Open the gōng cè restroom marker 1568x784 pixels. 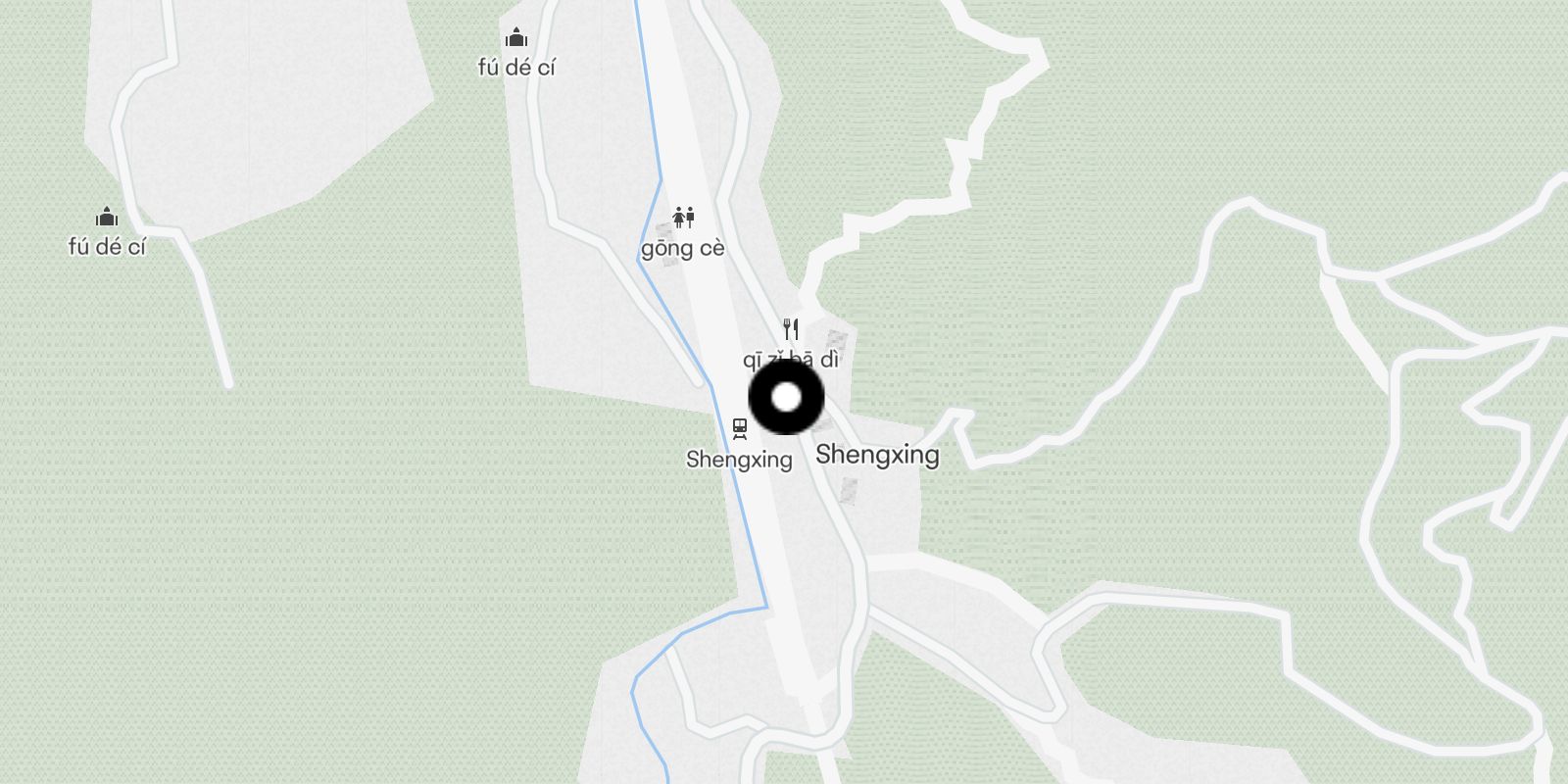[683, 218]
